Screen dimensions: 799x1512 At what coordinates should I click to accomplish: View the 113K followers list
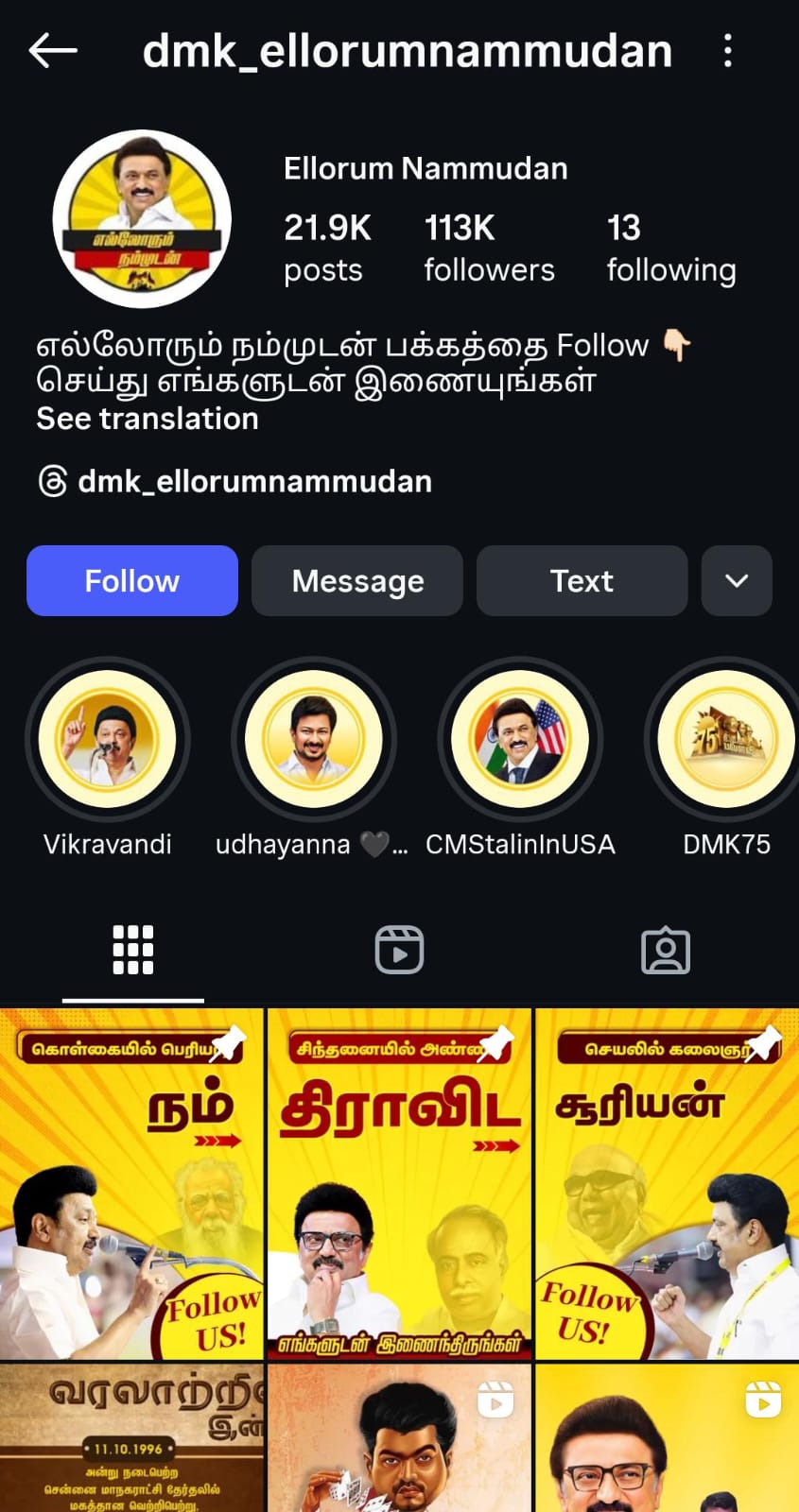click(489, 248)
